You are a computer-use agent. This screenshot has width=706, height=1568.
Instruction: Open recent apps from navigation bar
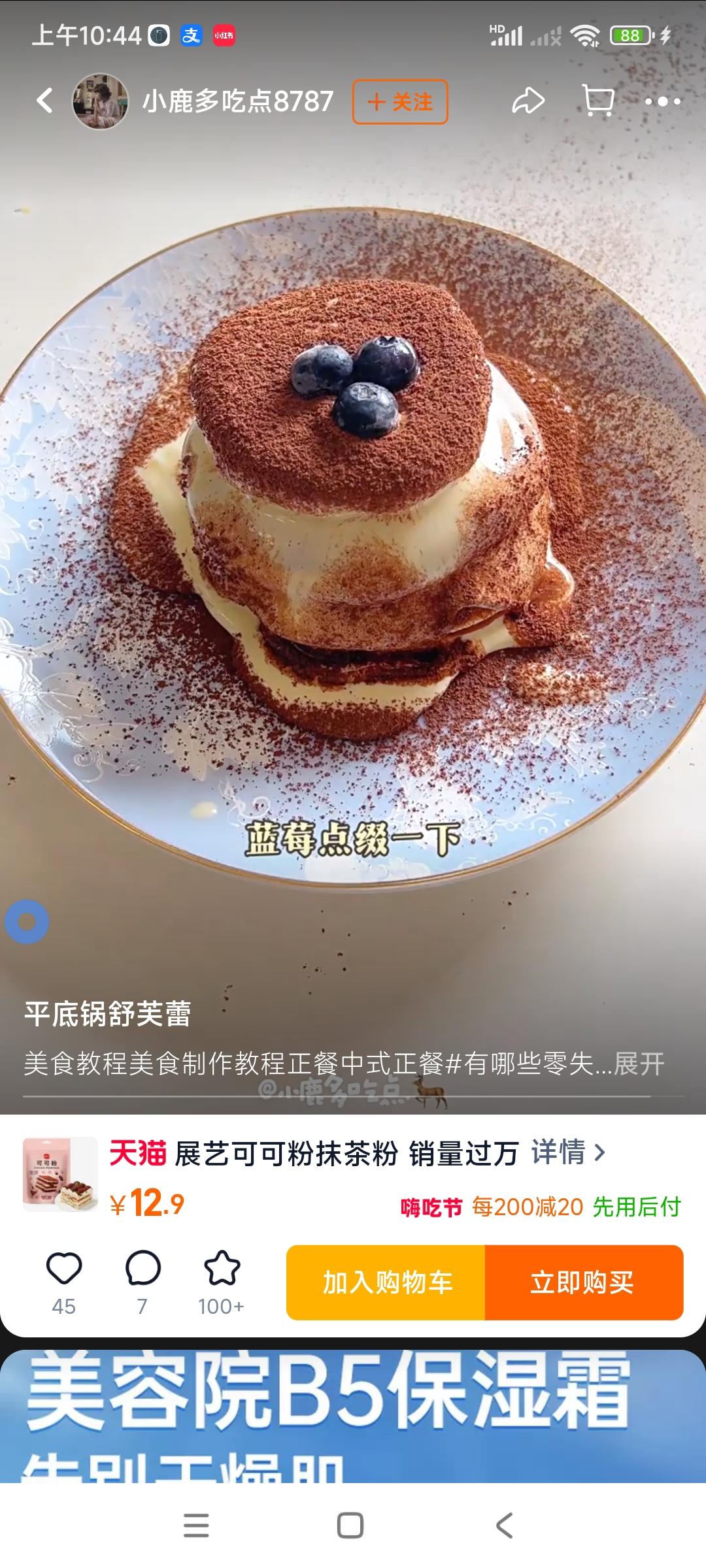(x=196, y=1526)
